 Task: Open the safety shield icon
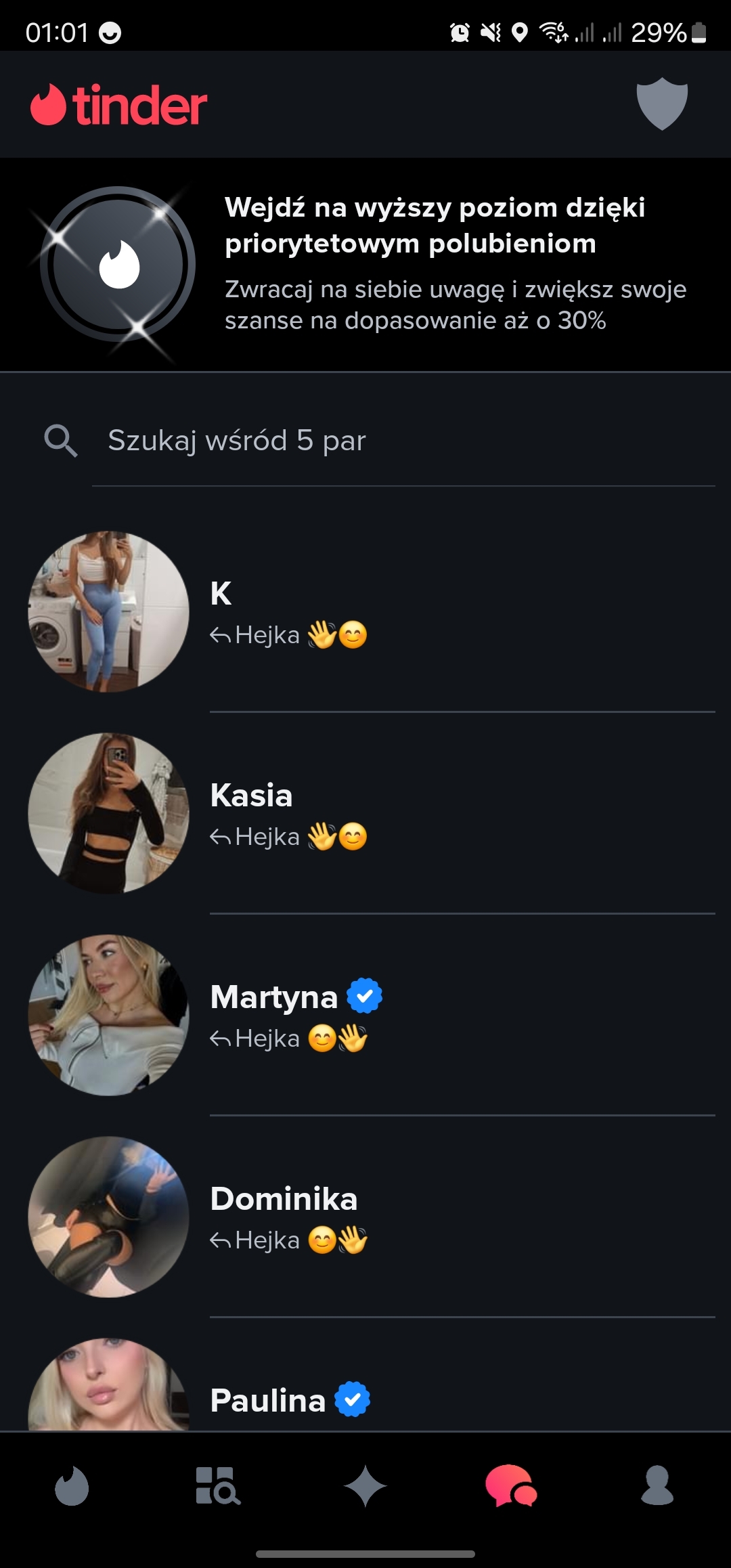click(x=661, y=104)
